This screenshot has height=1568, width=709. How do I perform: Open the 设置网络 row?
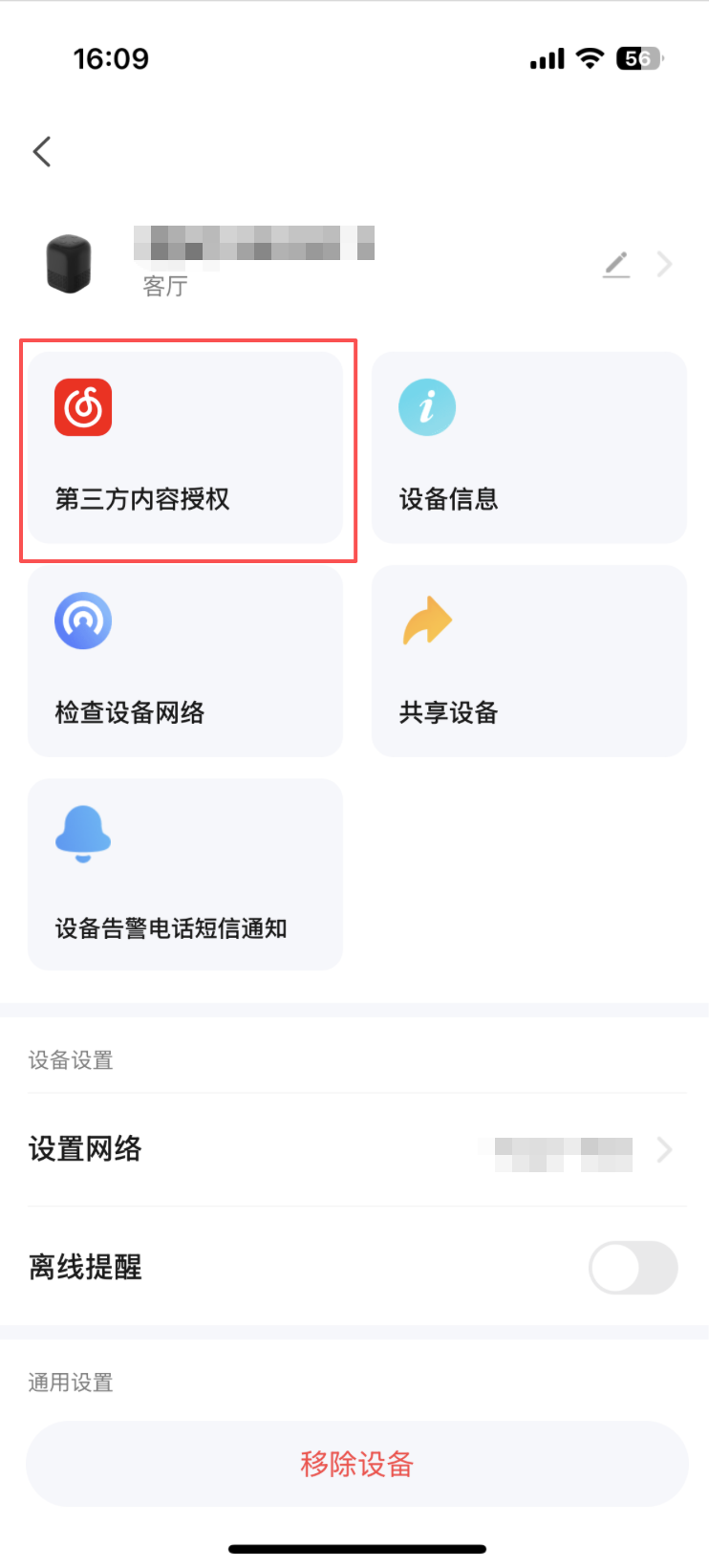pos(355,1148)
